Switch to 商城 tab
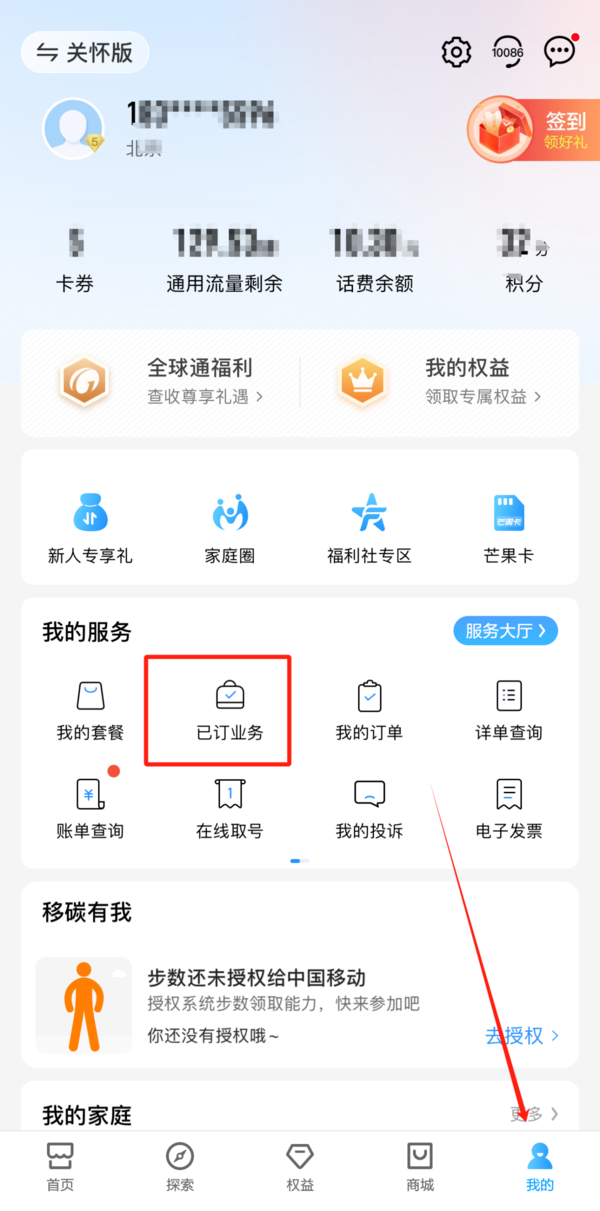The image size is (600, 1211). pyautogui.click(x=420, y=1167)
